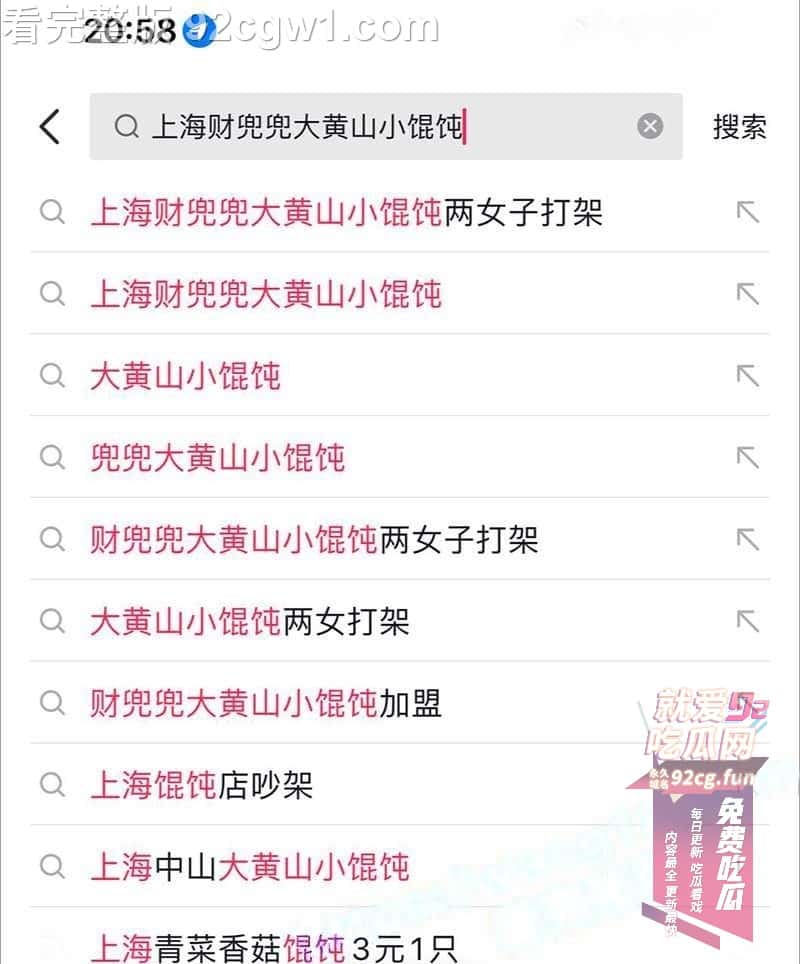Open the 财兜兜大黄山小馄饨加盟 suggestion
This screenshot has height=964, width=800.
click(266, 704)
